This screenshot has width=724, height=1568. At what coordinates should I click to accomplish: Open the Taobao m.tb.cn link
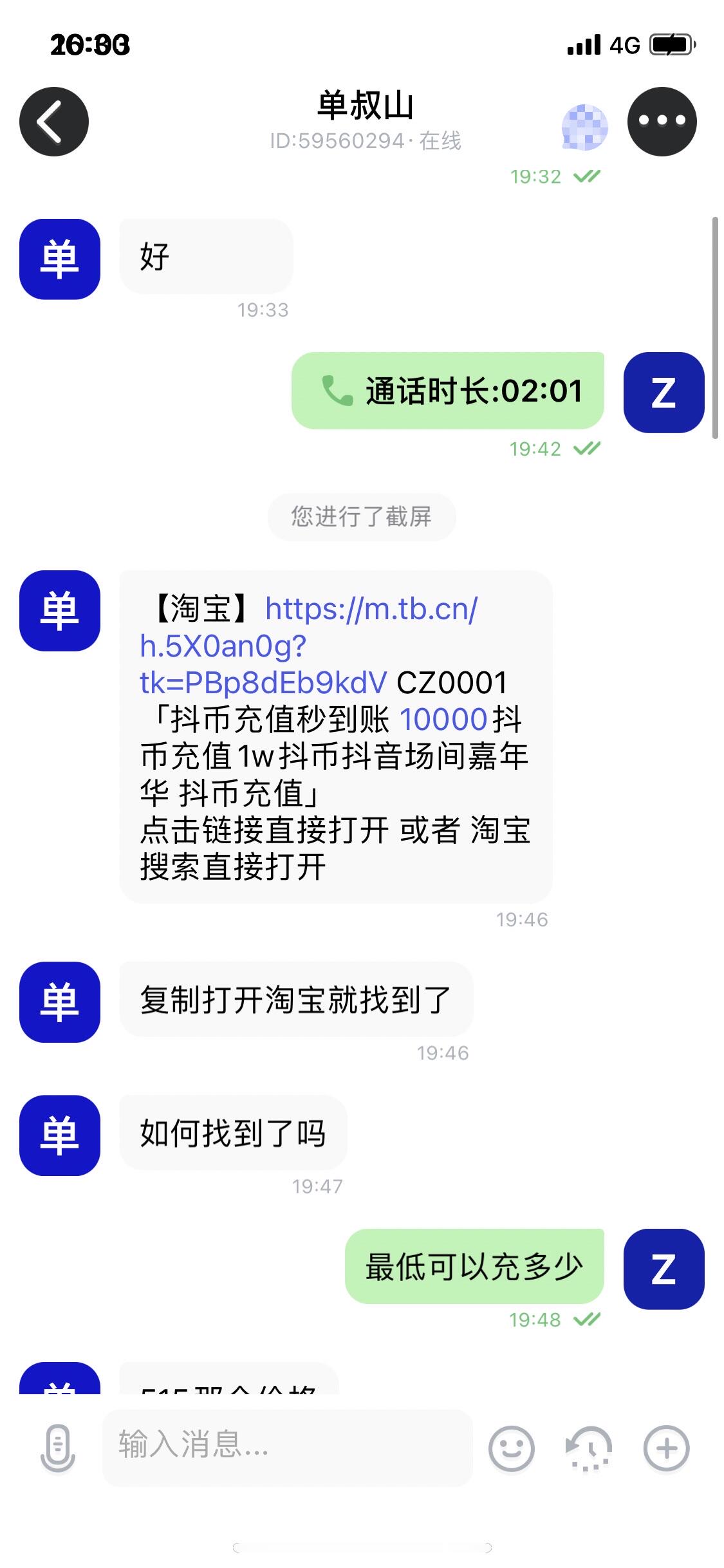click(x=371, y=609)
